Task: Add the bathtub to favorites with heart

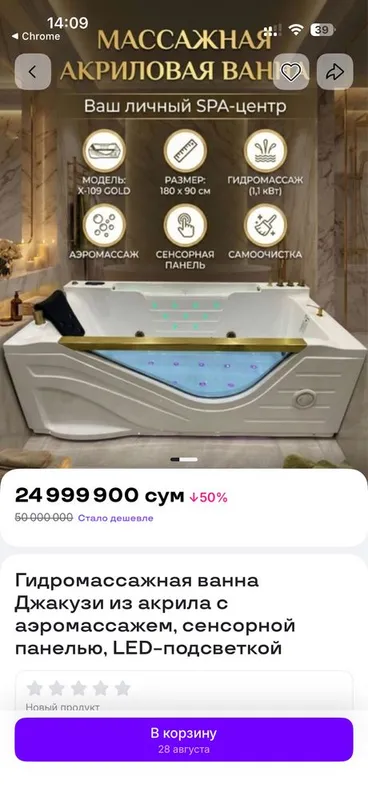Action: (x=291, y=72)
